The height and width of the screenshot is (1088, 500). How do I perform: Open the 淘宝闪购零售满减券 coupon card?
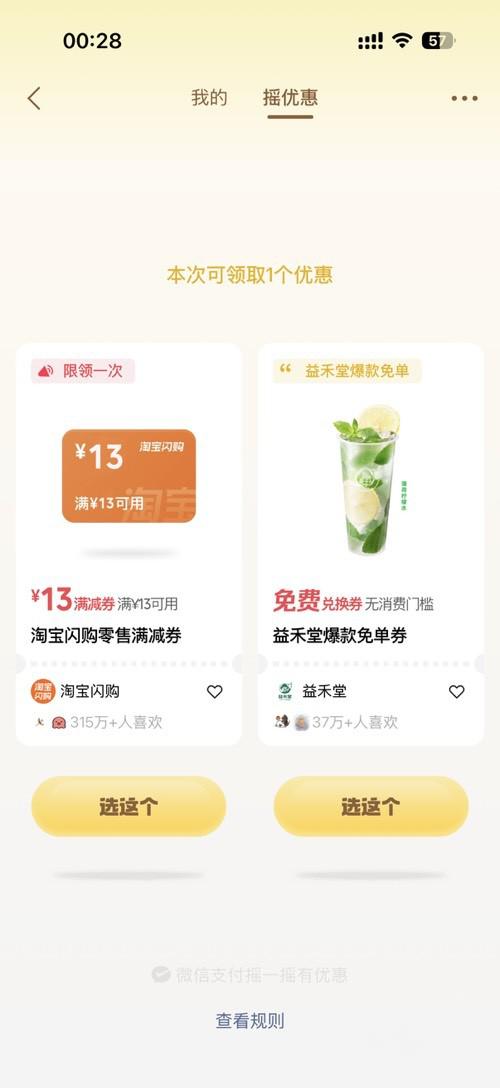[x=129, y=544]
